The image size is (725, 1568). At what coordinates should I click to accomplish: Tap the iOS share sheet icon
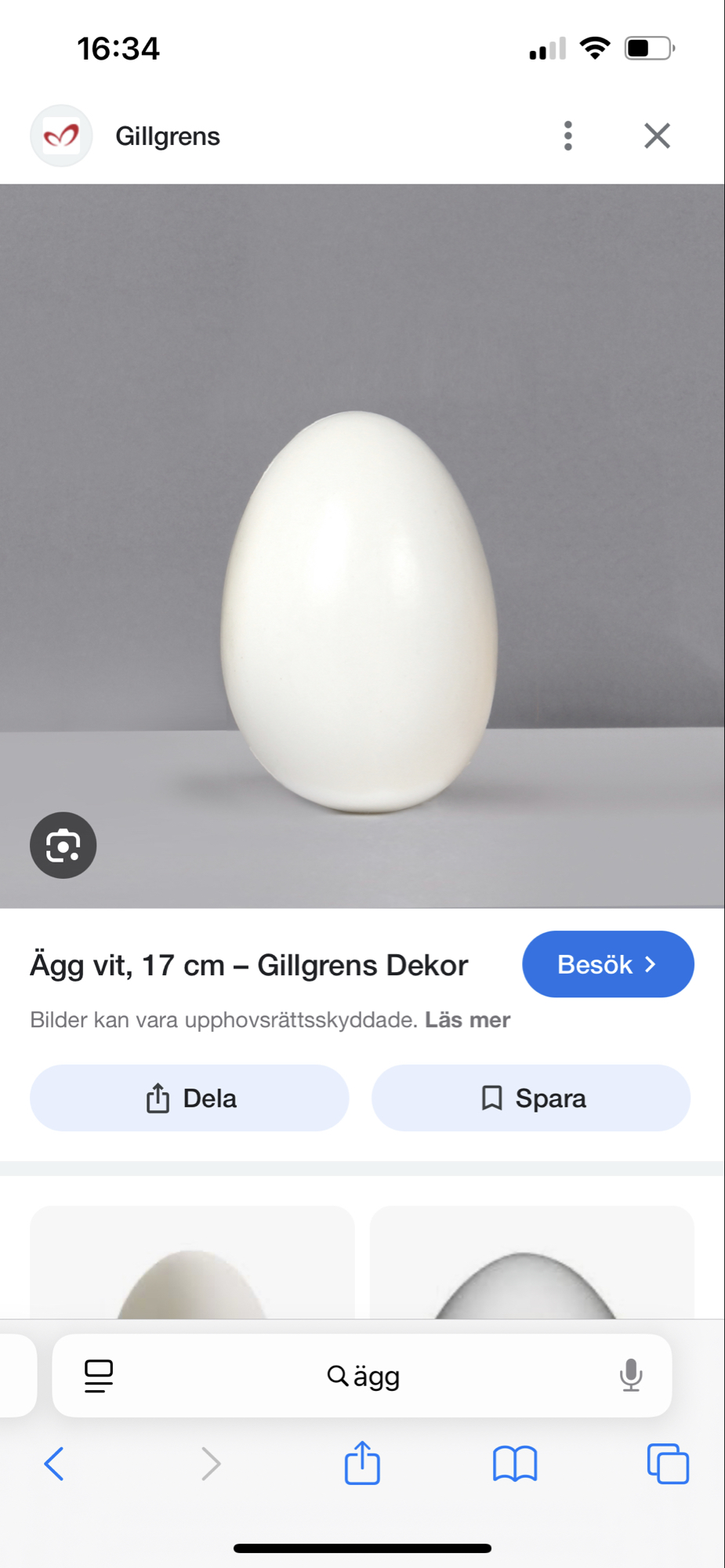361,1463
